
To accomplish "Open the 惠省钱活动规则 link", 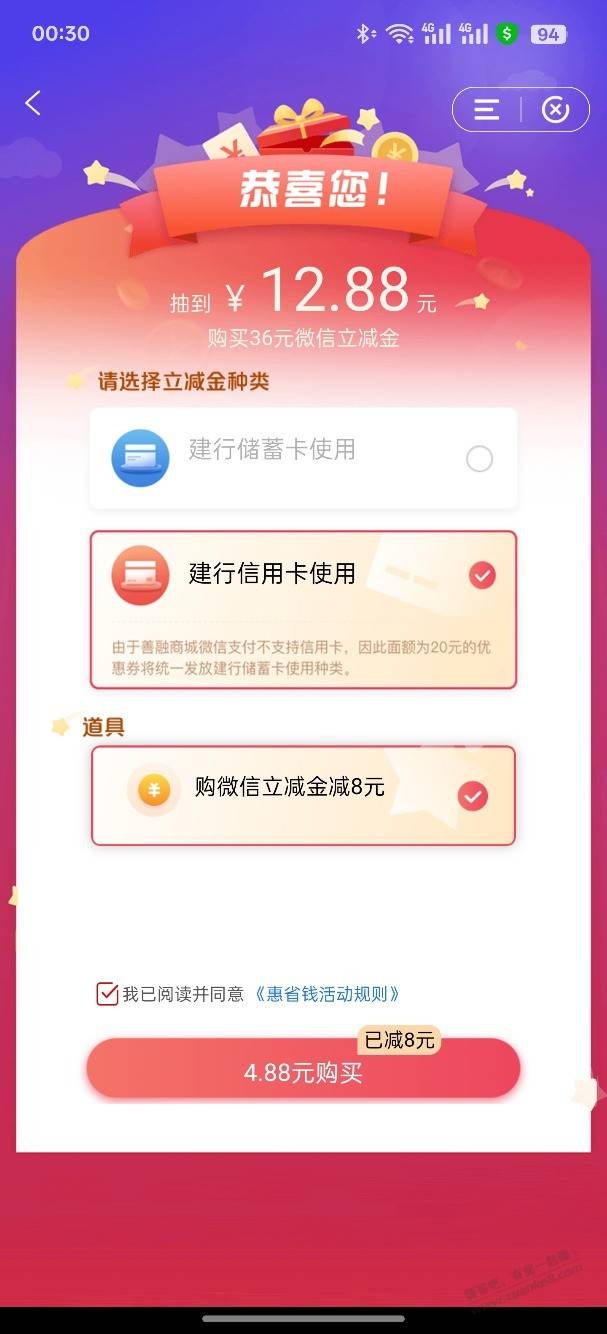I will (x=328, y=994).
